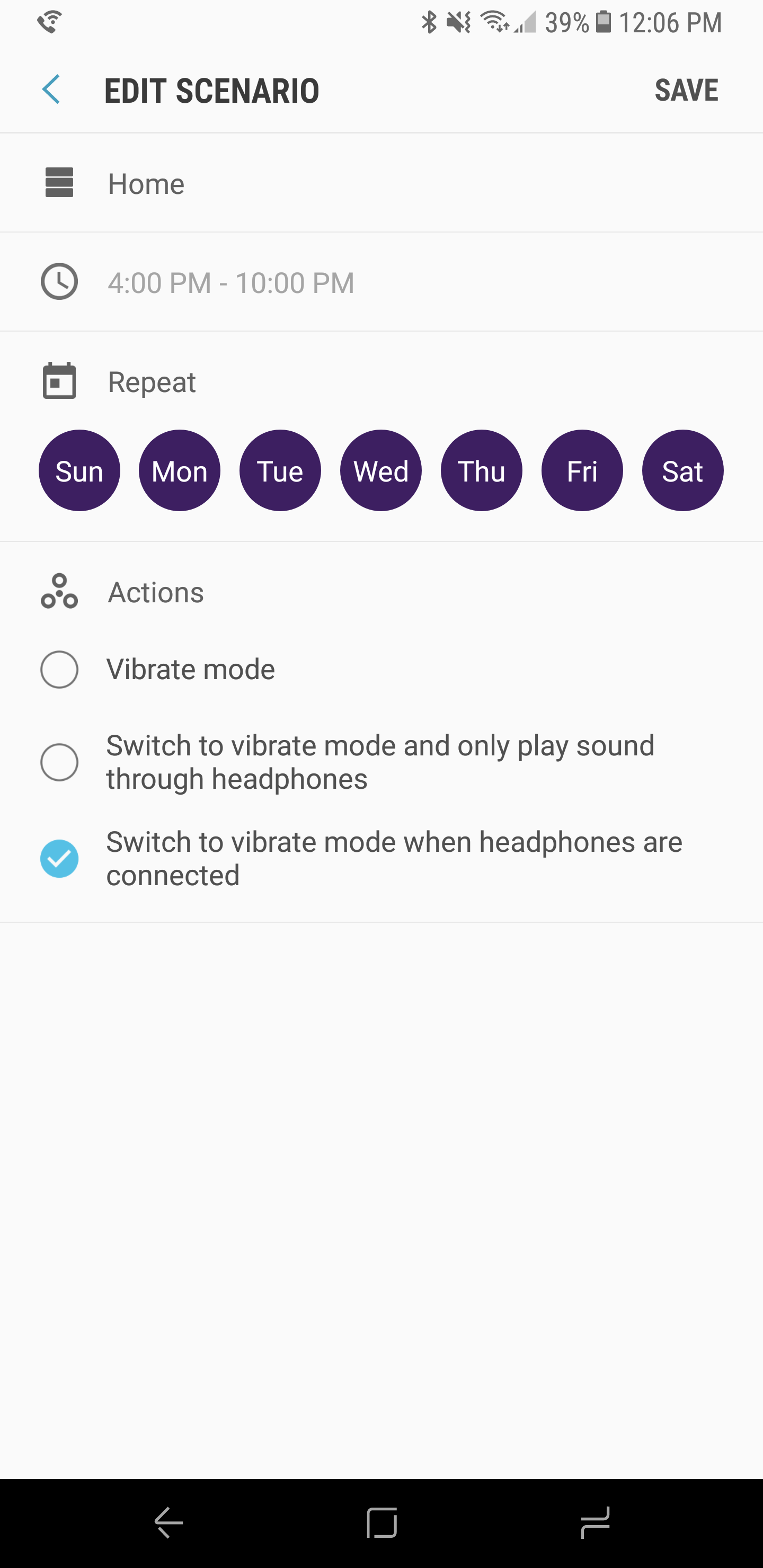This screenshot has width=763, height=1568.
Task: Tap the back arrow next to Edit Scenario
Action: click(x=51, y=90)
